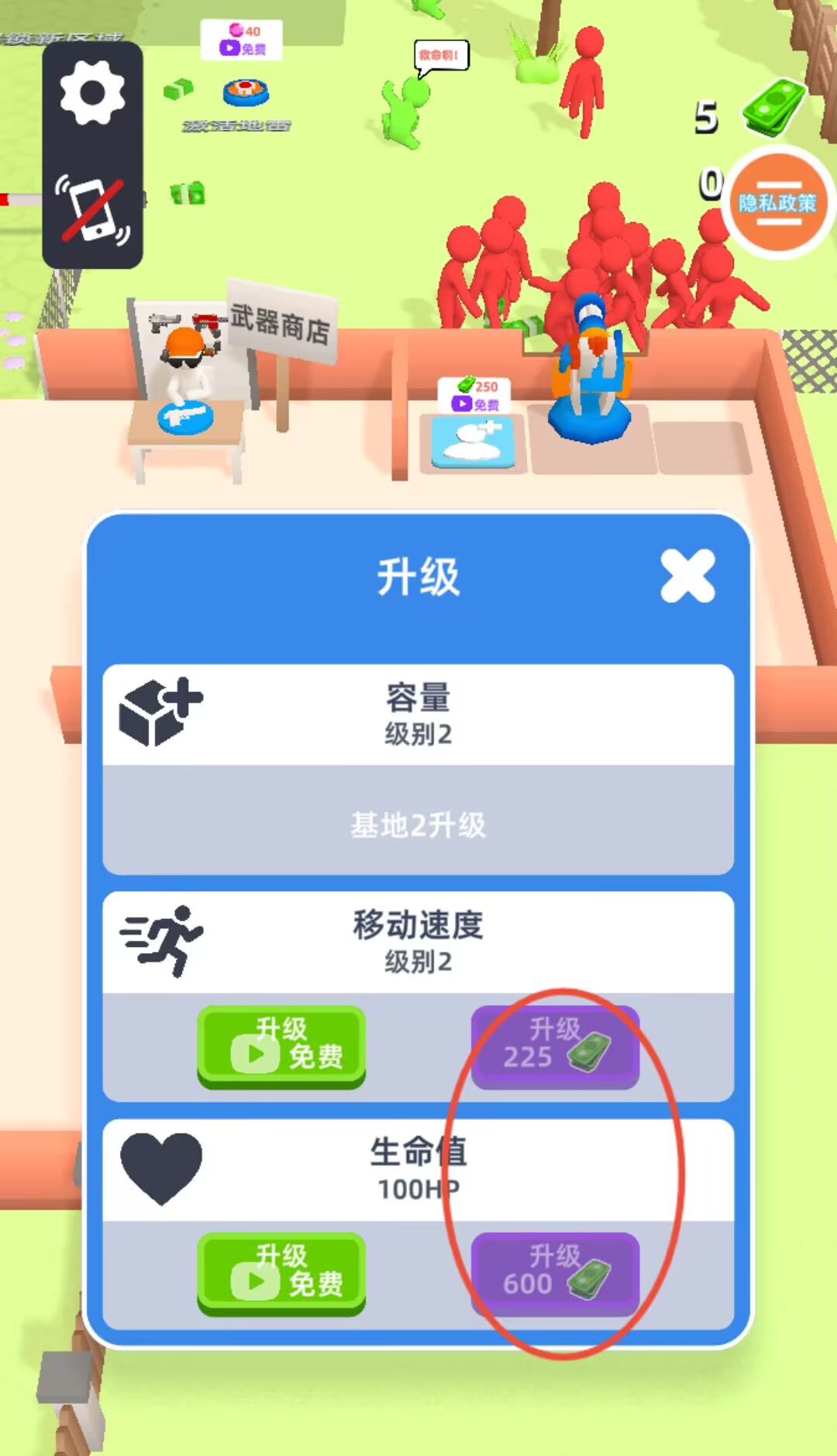
Task: Upgrade 生命值 for 600 cash
Action: tap(555, 1272)
